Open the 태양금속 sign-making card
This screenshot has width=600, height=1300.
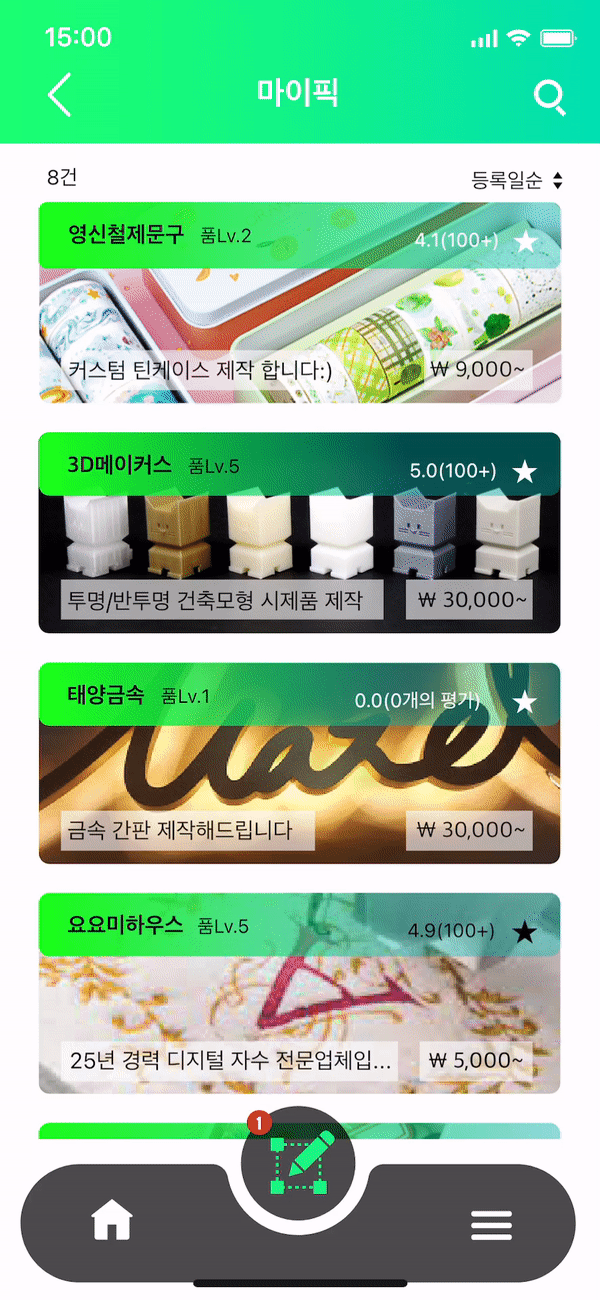299,762
